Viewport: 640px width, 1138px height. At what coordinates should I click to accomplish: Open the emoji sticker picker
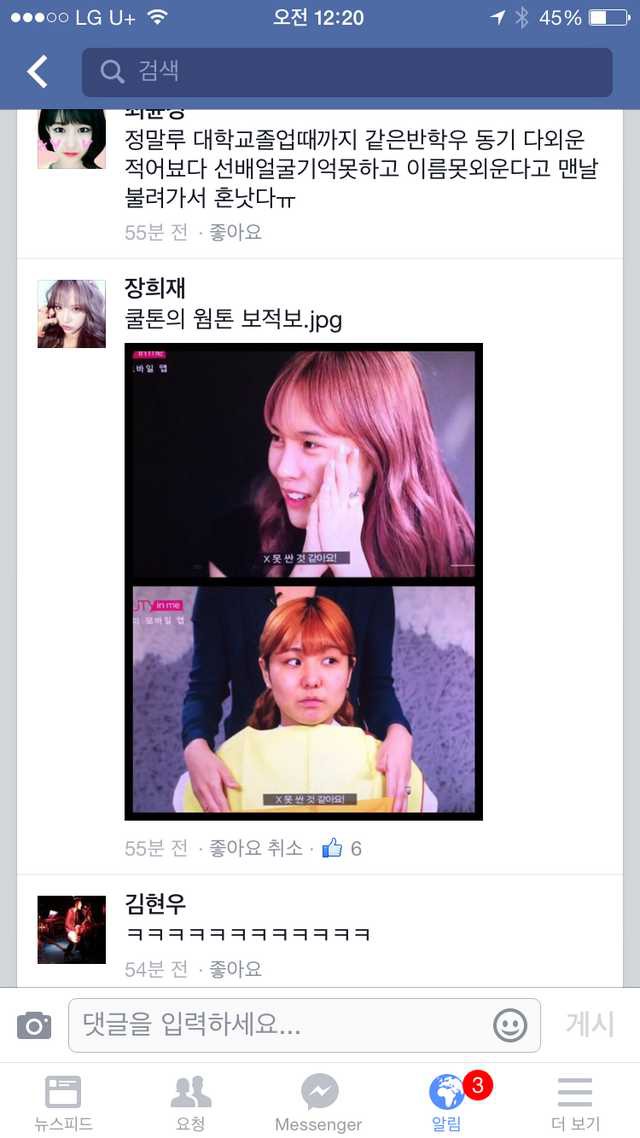[x=510, y=1025]
